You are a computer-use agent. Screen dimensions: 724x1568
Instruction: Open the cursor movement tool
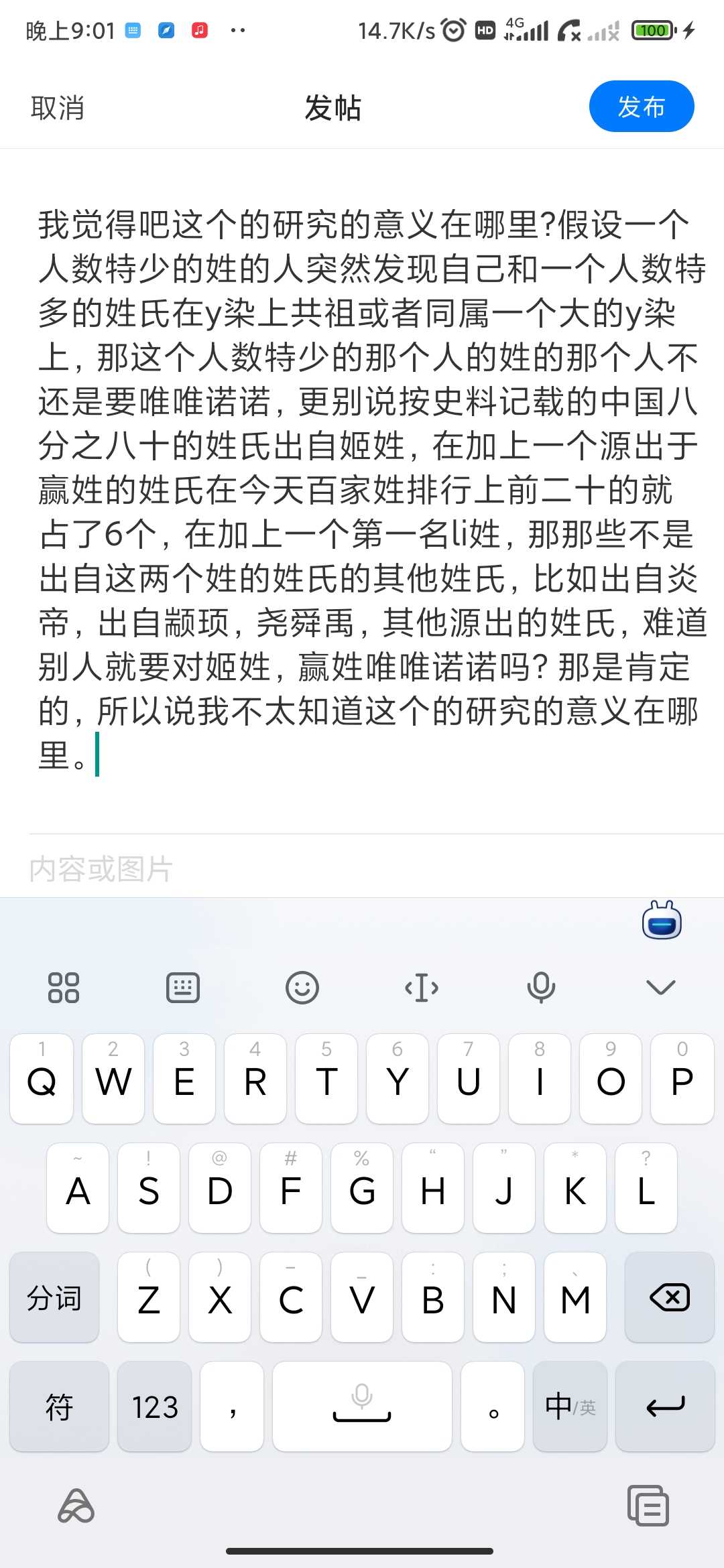click(422, 988)
